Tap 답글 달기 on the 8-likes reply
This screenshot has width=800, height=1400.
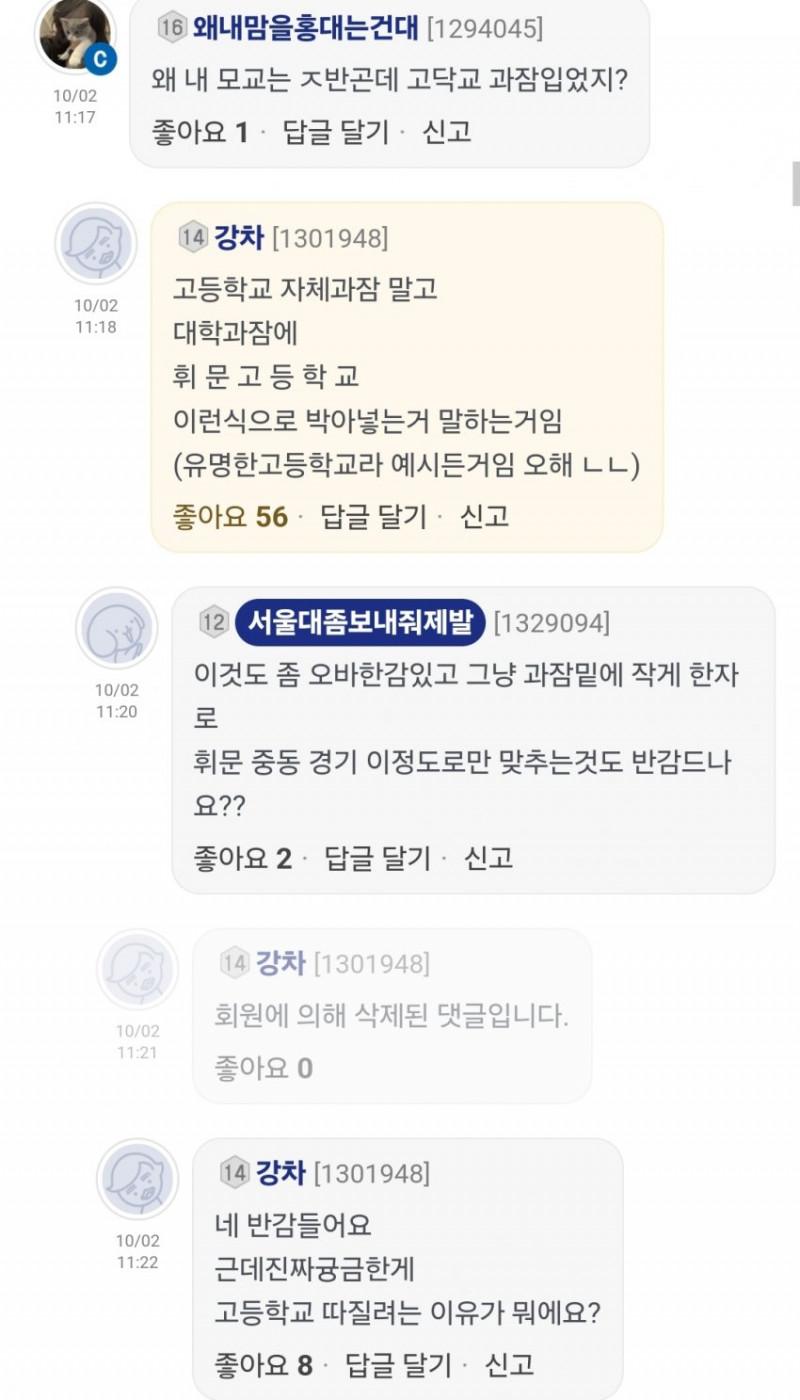click(399, 1364)
